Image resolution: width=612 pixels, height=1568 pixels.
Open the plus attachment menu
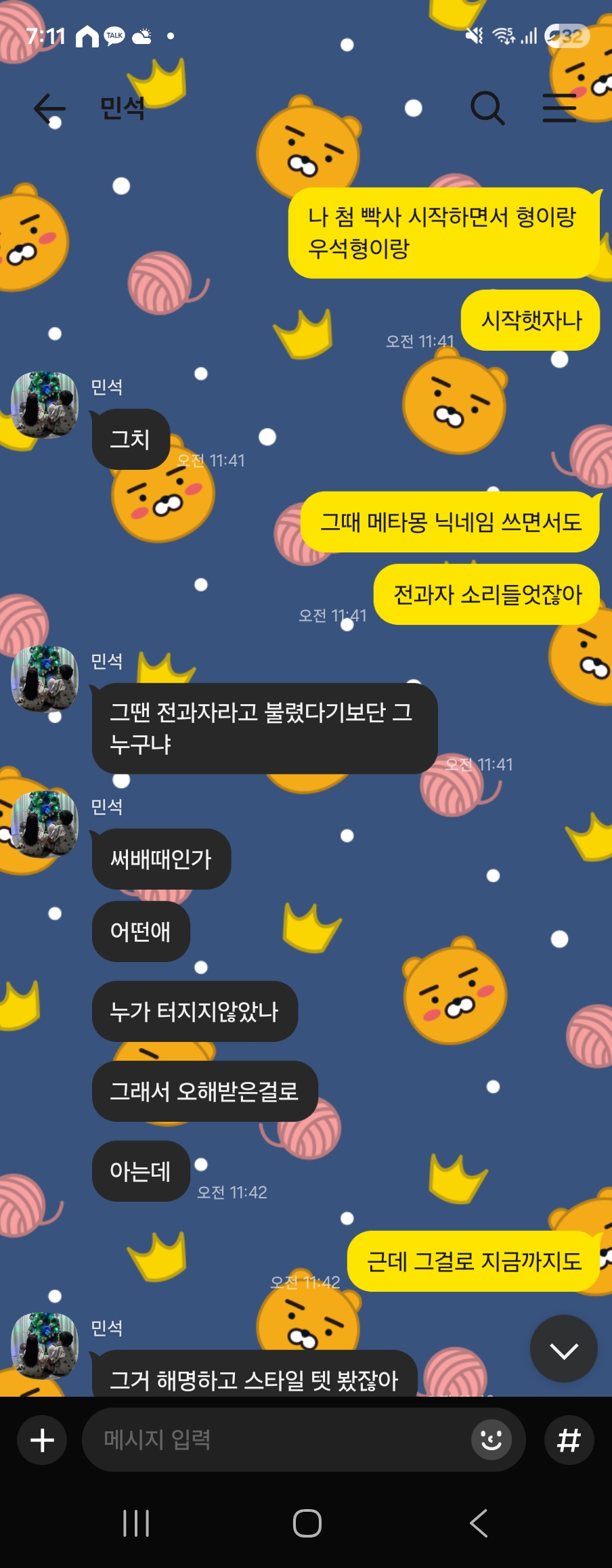[x=42, y=1440]
